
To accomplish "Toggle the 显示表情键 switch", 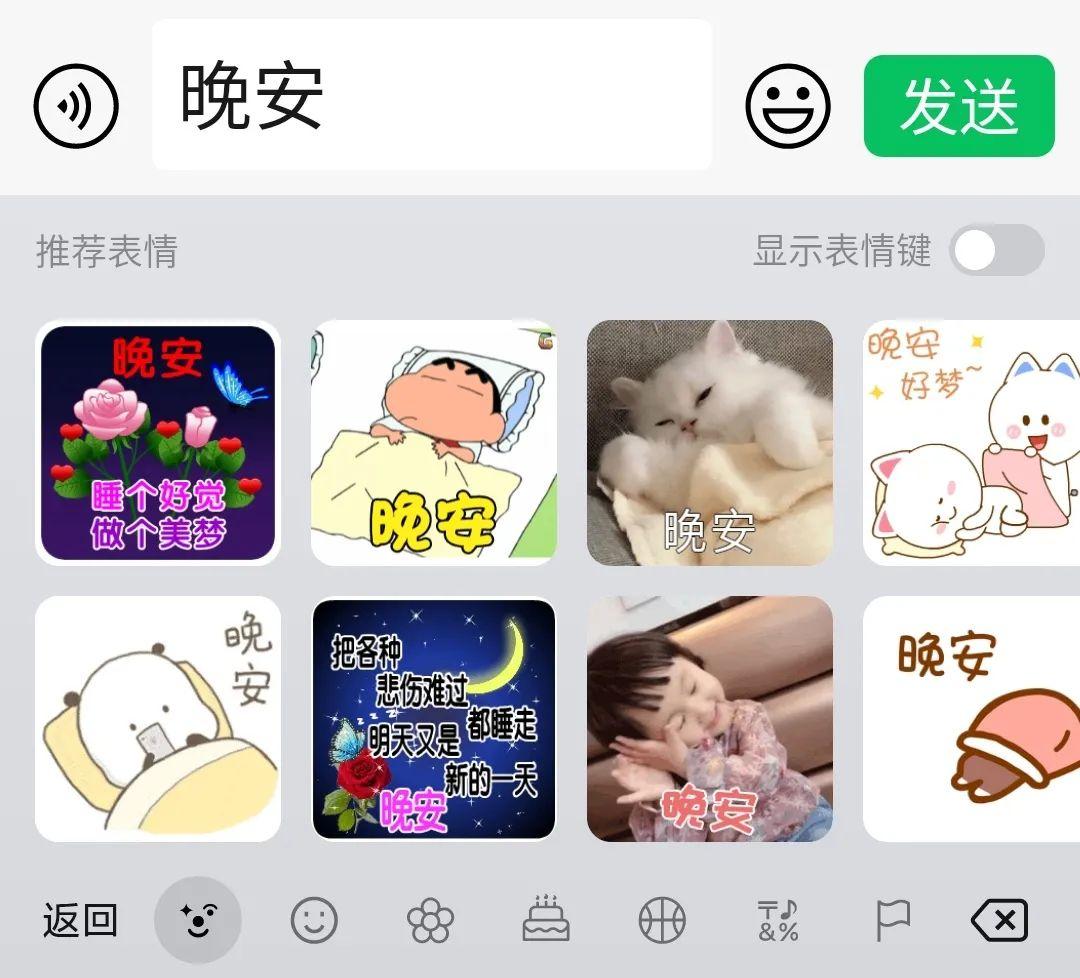I will pyautogui.click(x=996, y=250).
